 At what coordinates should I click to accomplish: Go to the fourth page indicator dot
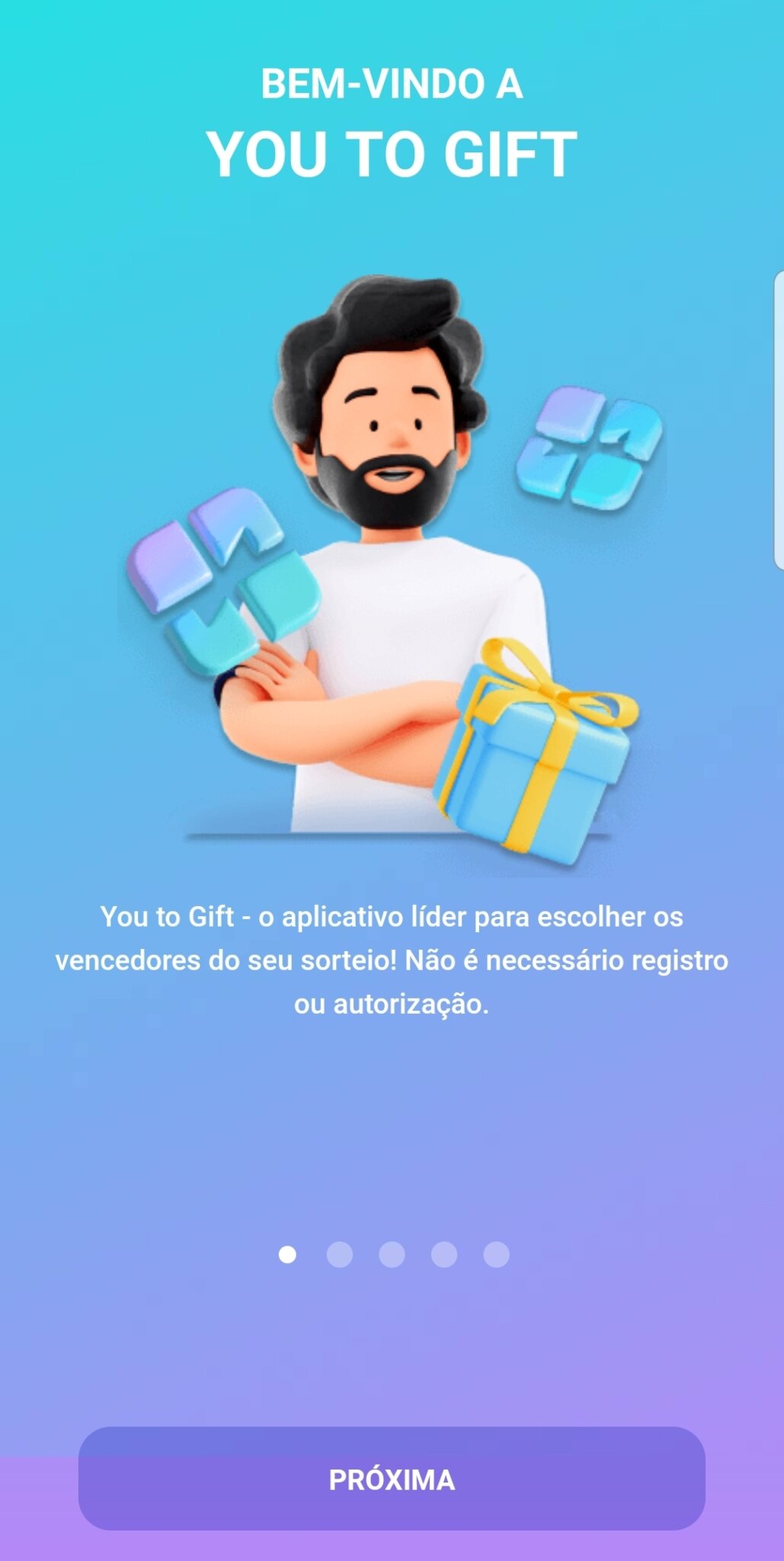tap(444, 1255)
